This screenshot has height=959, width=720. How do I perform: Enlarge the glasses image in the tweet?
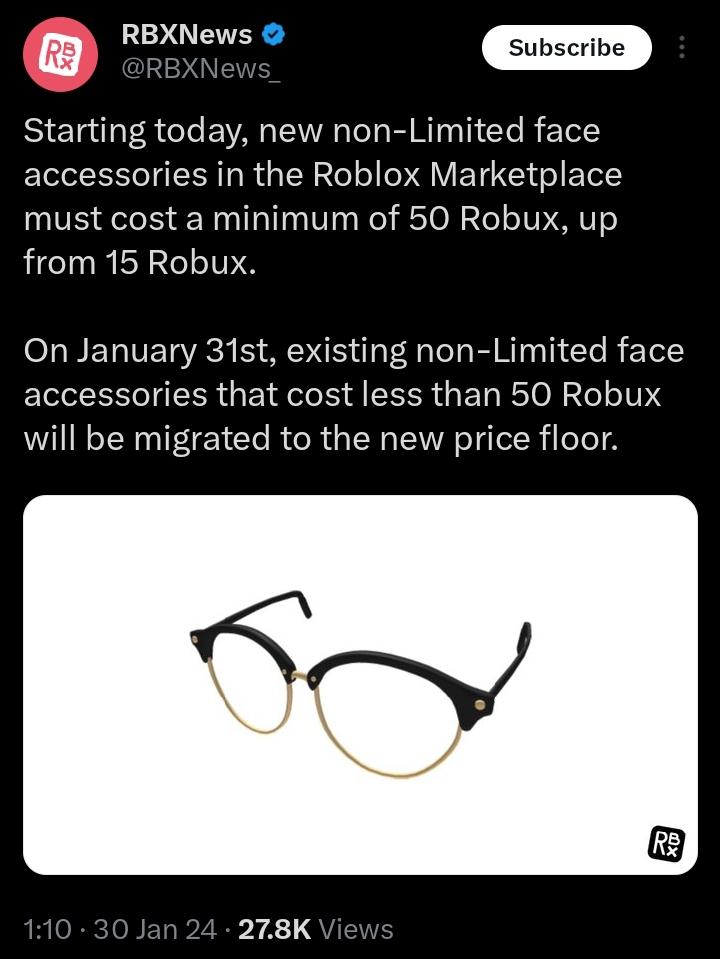[360, 684]
